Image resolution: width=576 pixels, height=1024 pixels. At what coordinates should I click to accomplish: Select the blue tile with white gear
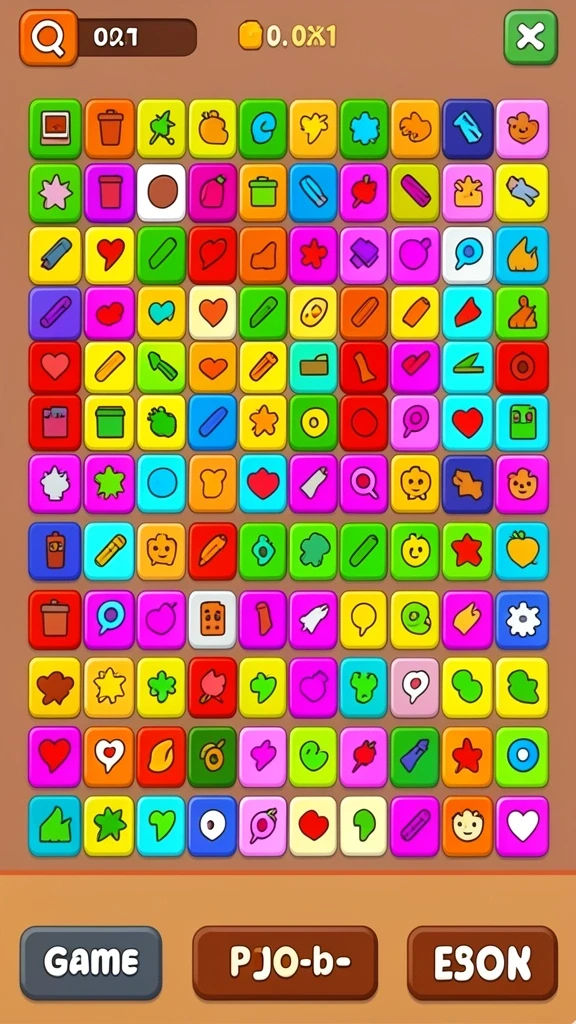522,620
